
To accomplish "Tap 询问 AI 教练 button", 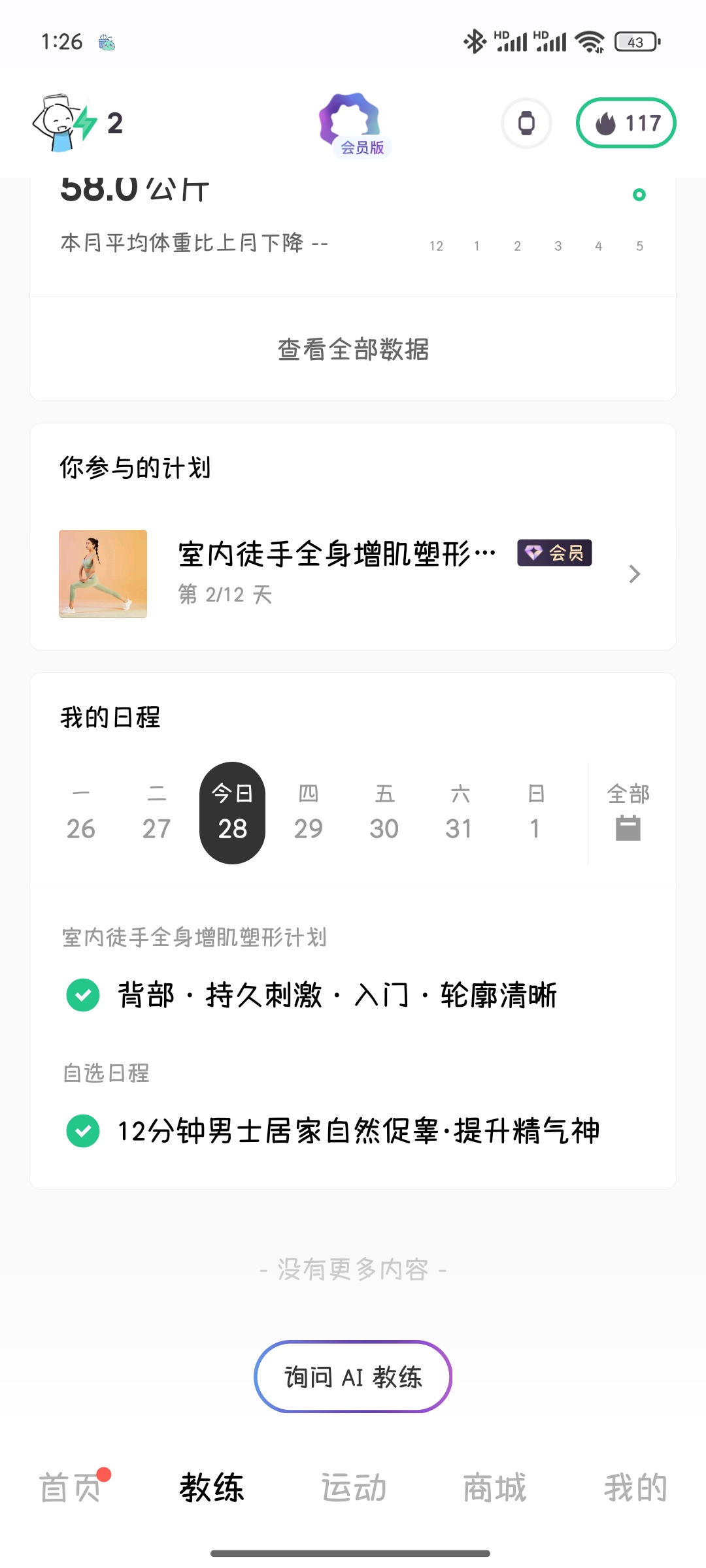I will [x=353, y=1377].
